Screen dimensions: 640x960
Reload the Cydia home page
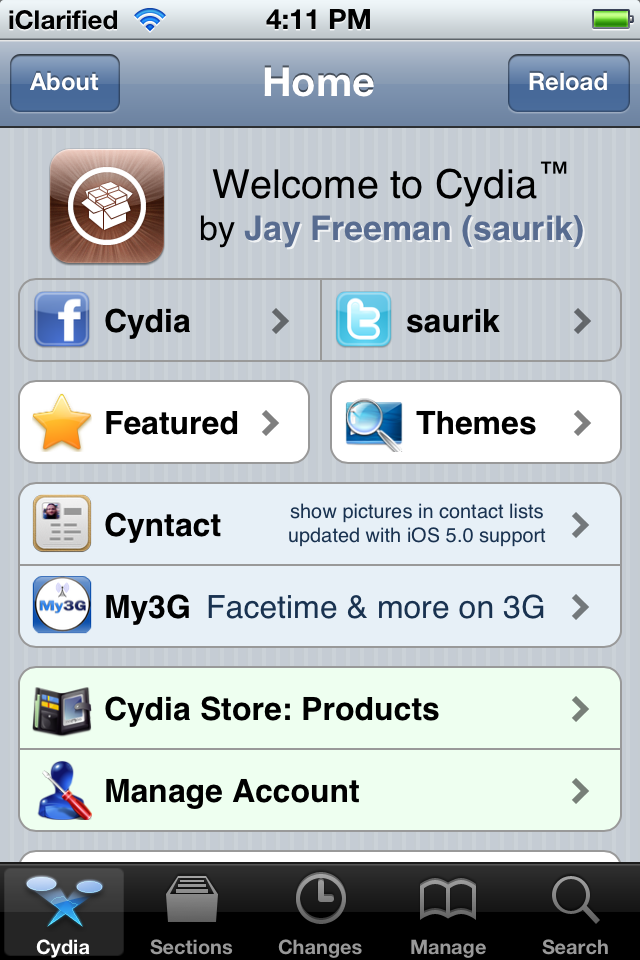pos(568,83)
